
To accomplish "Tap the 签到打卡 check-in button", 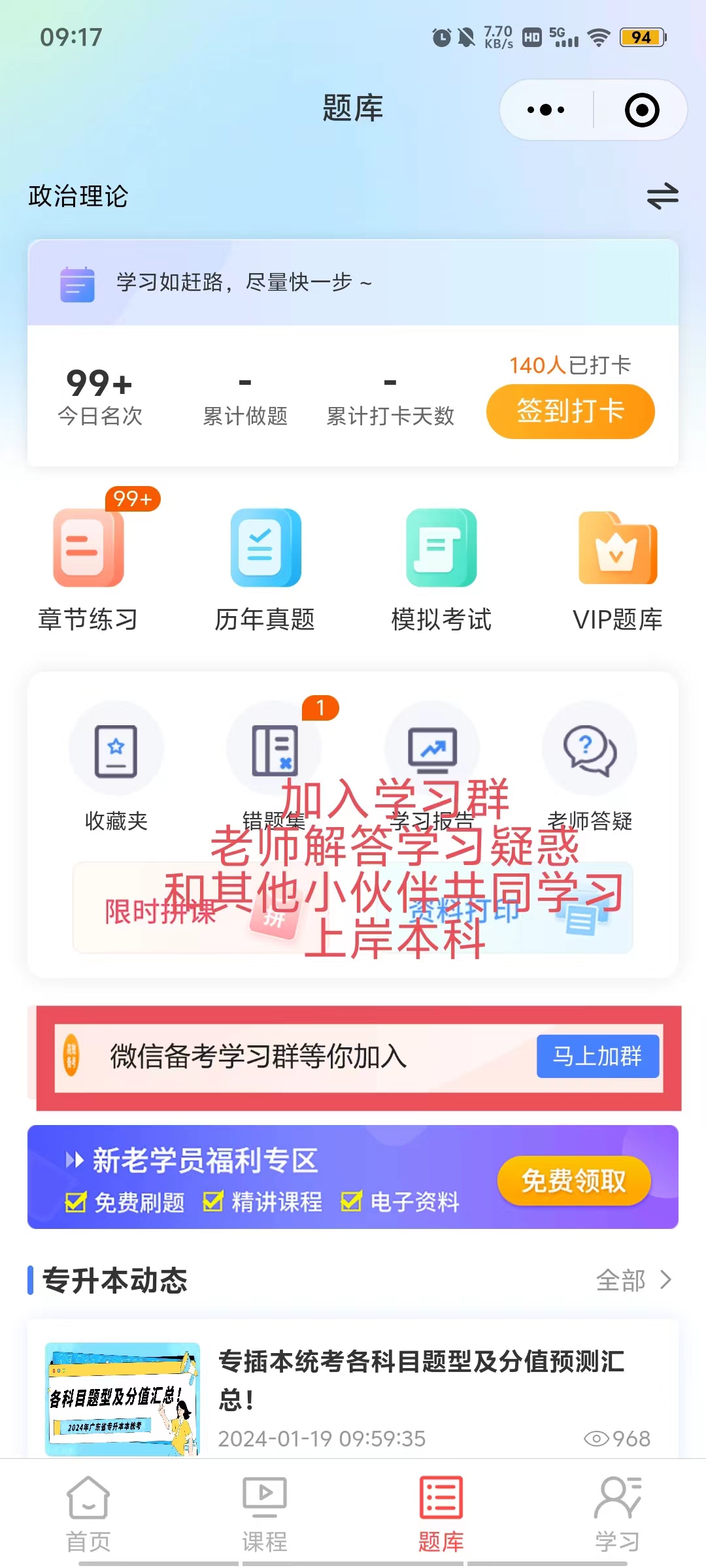I will click(570, 412).
